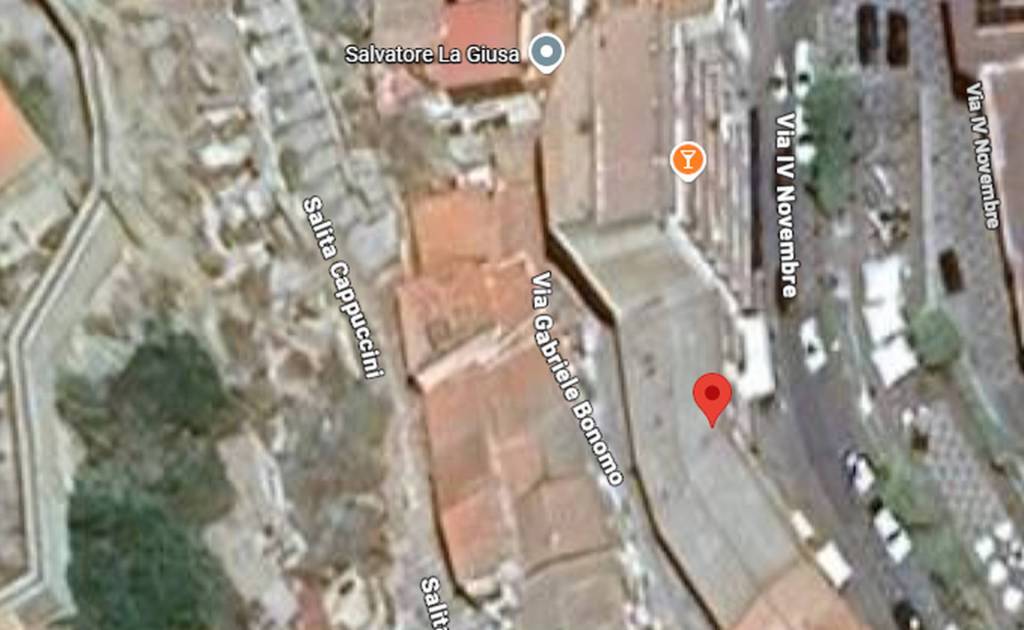Open the Salvatore La Giusa place marker
Screen dimensions: 1024x630
coord(545,53)
